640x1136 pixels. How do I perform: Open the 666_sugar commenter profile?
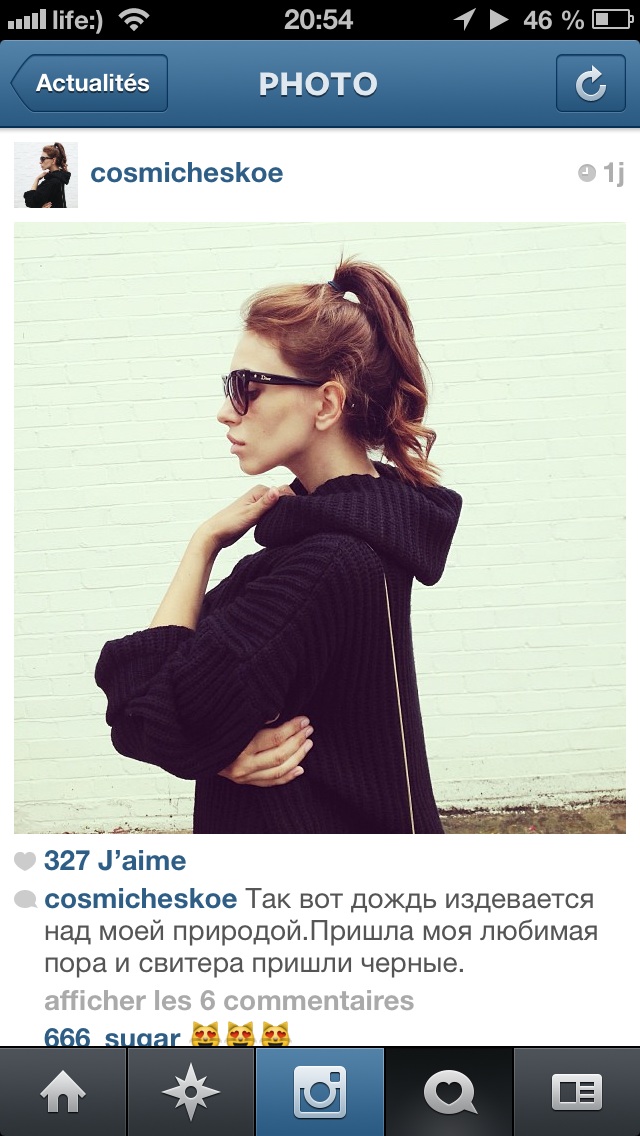pyautogui.click(x=112, y=1036)
